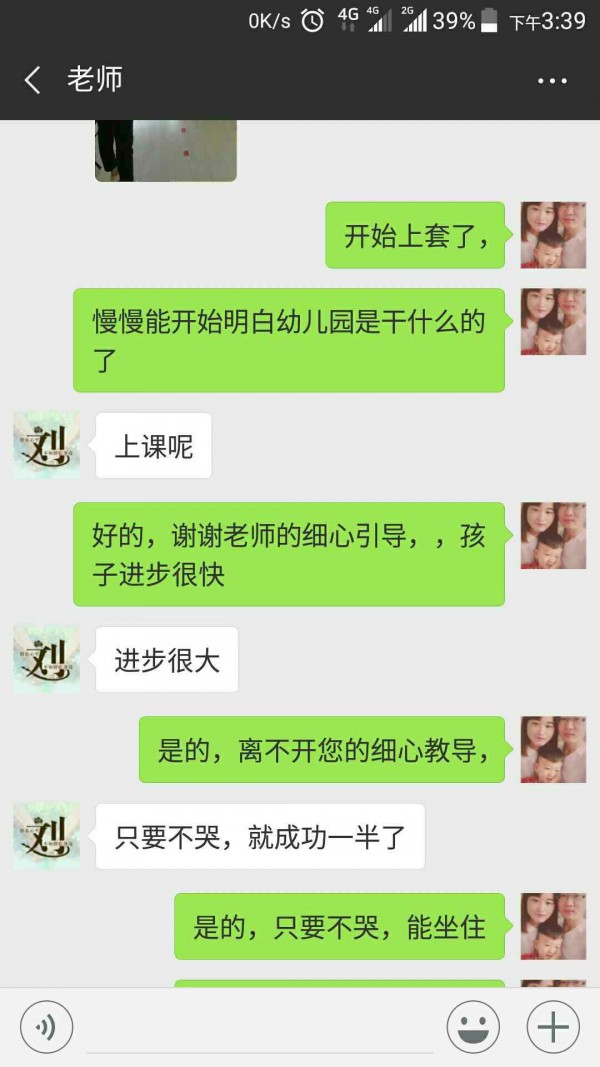Image resolution: width=600 pixels, height=1067 pixels.
Task: Open teacher's avatar beside 进步很大
Action: tap(46, 659)
